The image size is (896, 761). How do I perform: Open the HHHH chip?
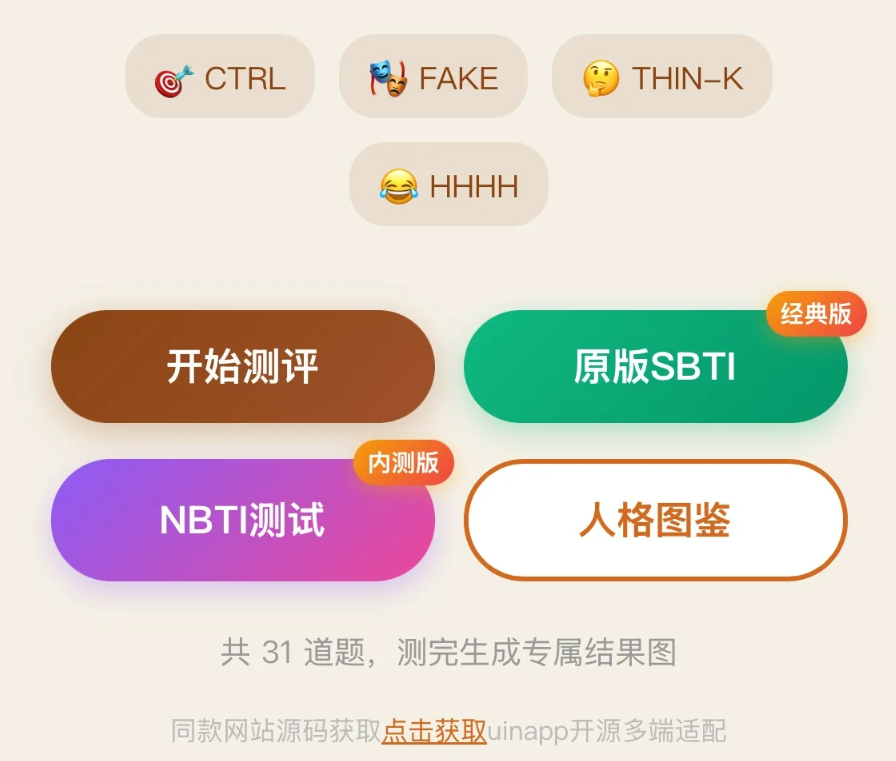click(448, 185)
